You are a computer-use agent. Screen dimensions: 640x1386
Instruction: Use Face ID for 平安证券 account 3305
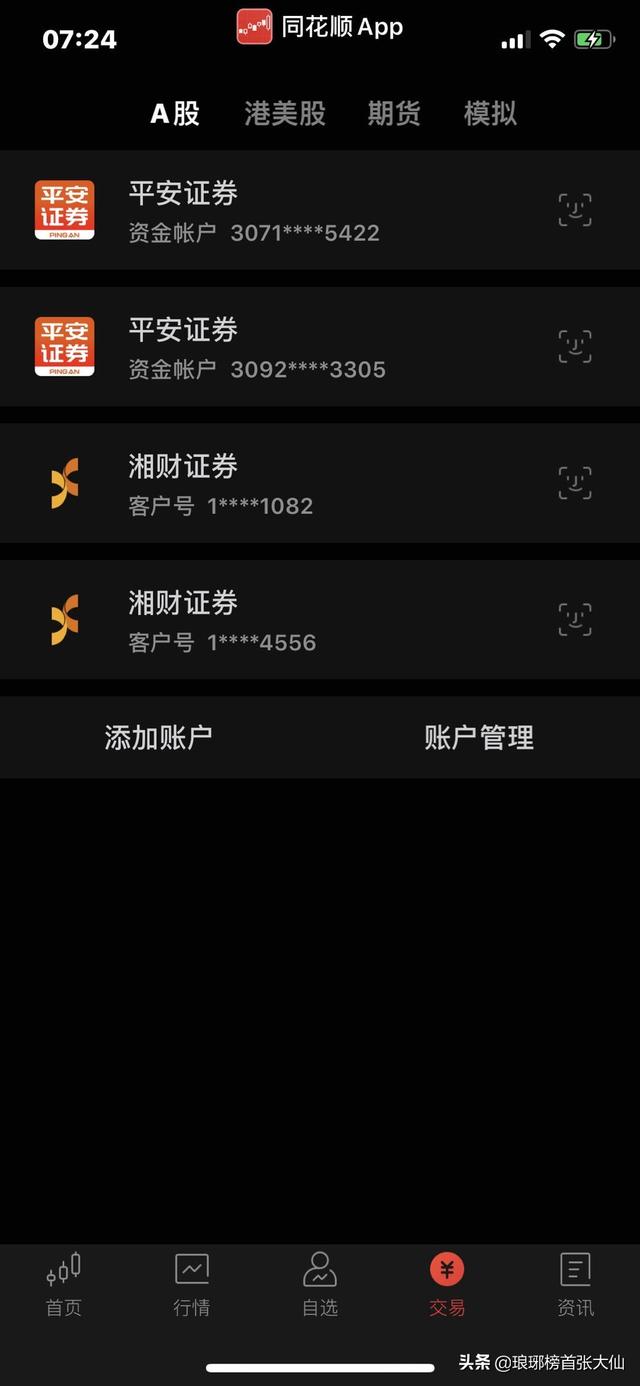coord(575,347)
